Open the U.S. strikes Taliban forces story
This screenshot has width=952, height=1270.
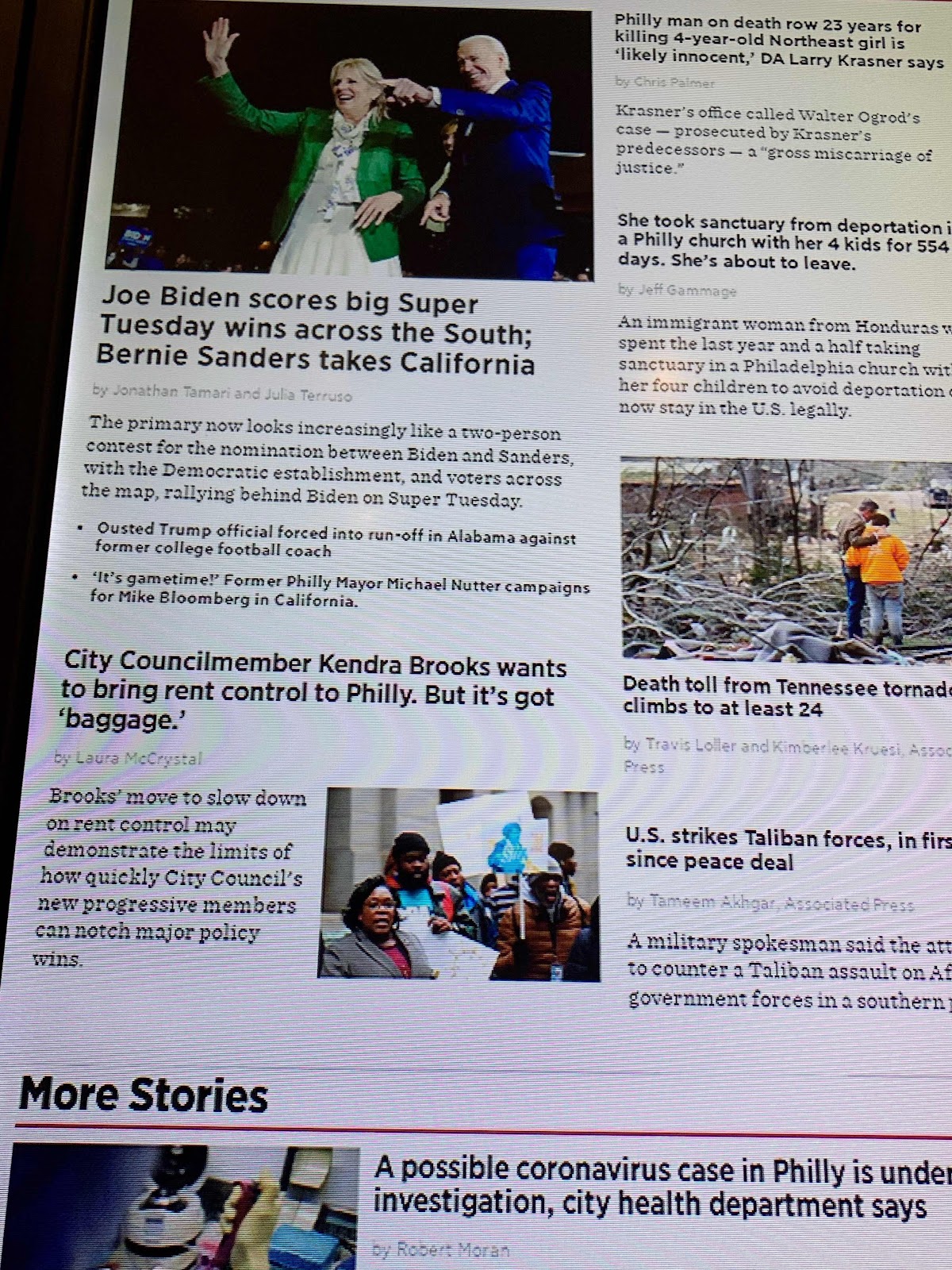point(785,849)
